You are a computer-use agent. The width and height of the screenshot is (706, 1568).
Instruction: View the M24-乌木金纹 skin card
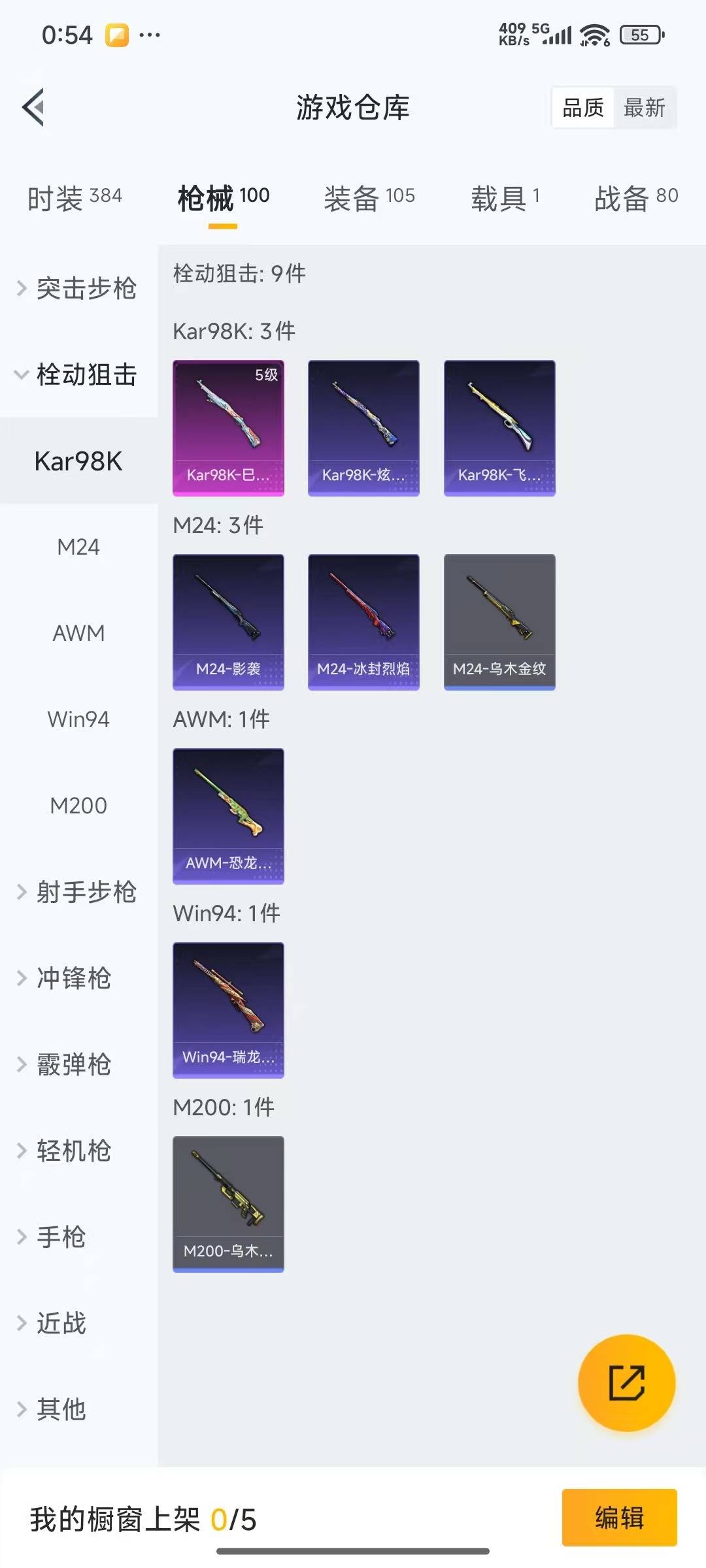pos(499,622)
